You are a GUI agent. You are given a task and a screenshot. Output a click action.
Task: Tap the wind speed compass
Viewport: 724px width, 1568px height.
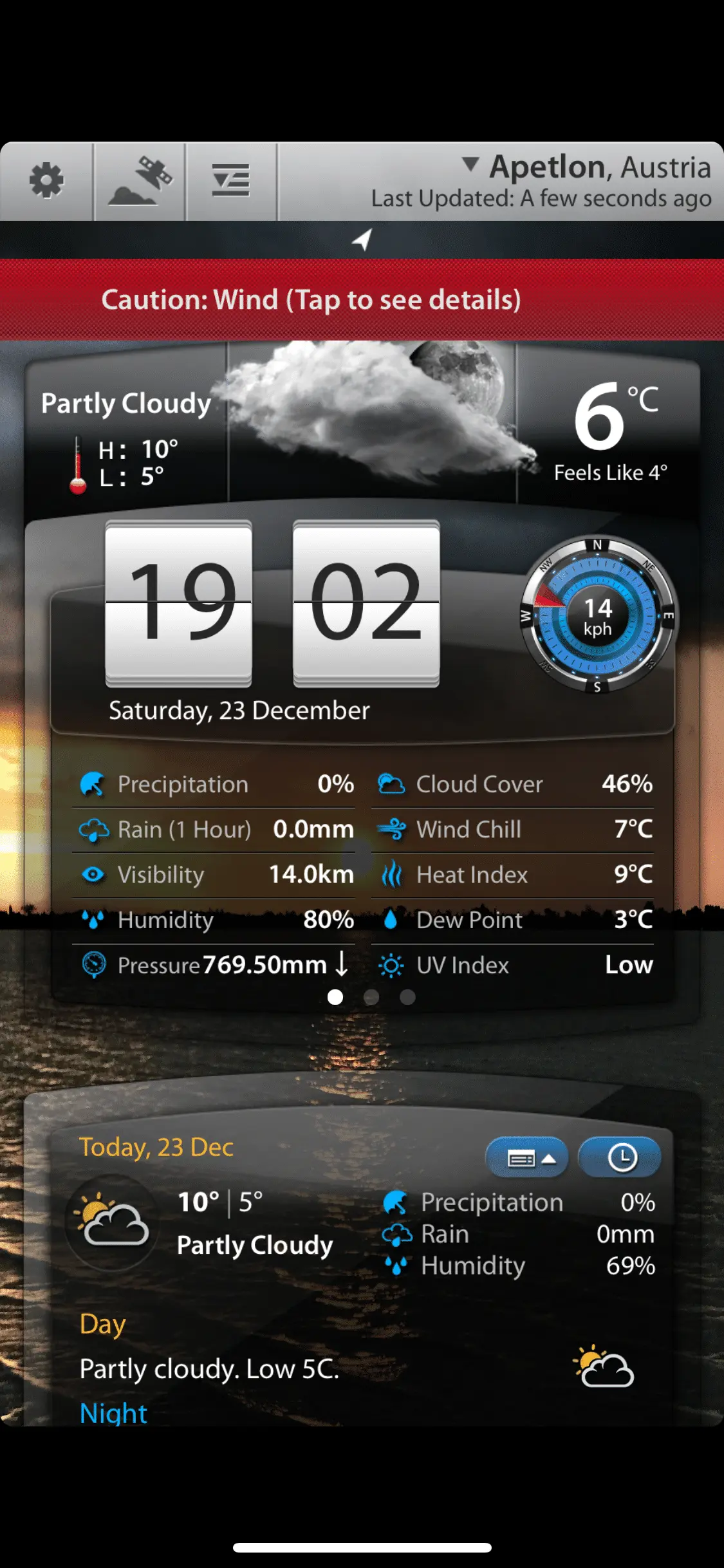[x=597, y=615]
